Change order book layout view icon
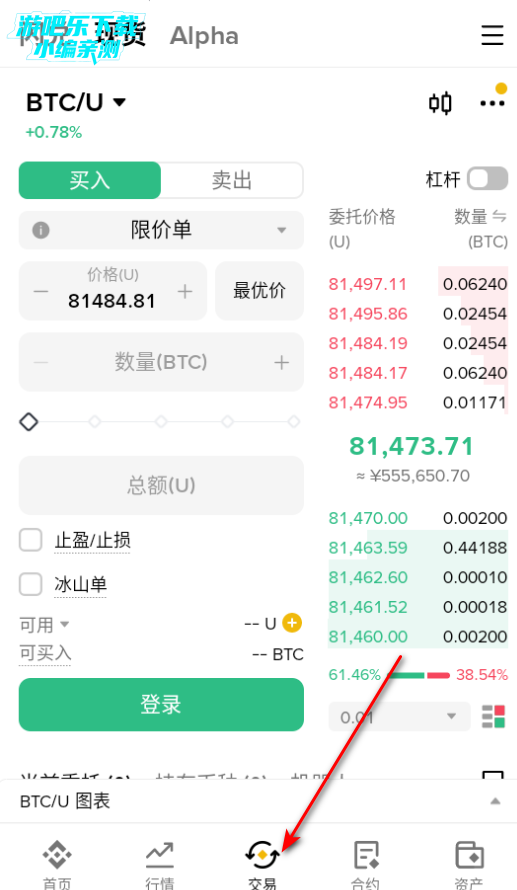Image resolution: width=517 pixels, height=890 pixels. [x=493, y=717]
